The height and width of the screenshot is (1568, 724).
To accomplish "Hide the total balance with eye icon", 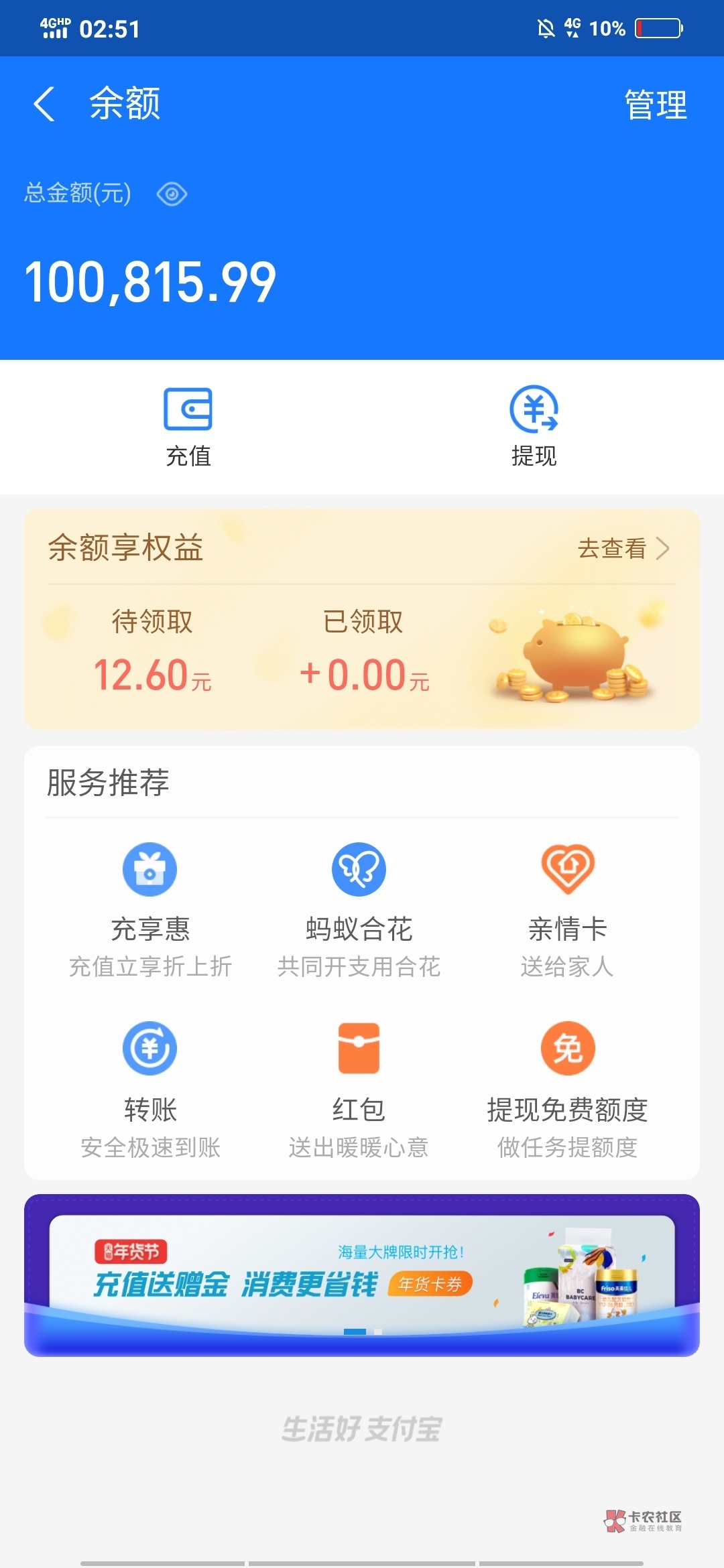I will pos(172,194).
